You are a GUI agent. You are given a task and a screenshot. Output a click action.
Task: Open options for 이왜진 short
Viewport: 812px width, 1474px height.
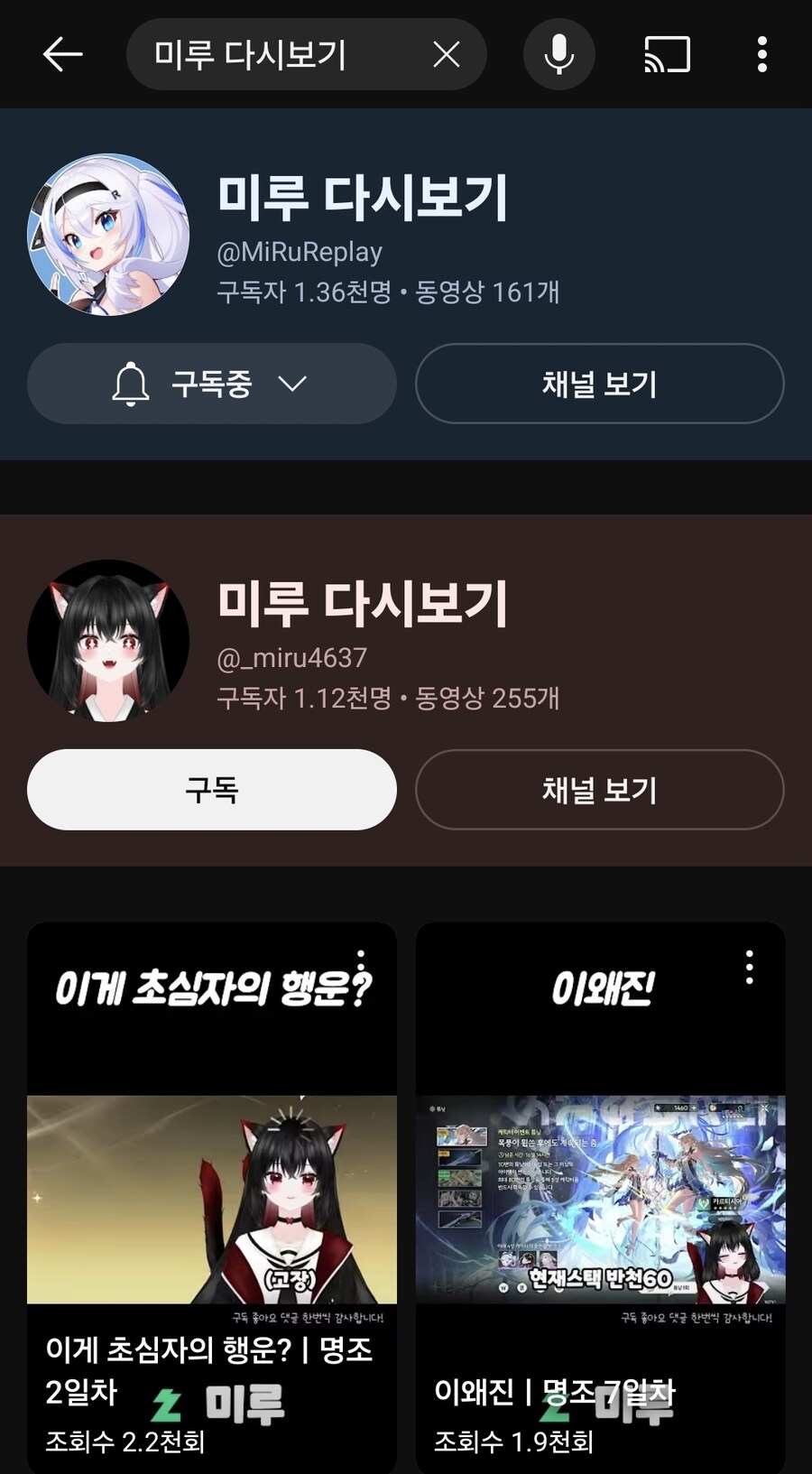coord(749,967)
